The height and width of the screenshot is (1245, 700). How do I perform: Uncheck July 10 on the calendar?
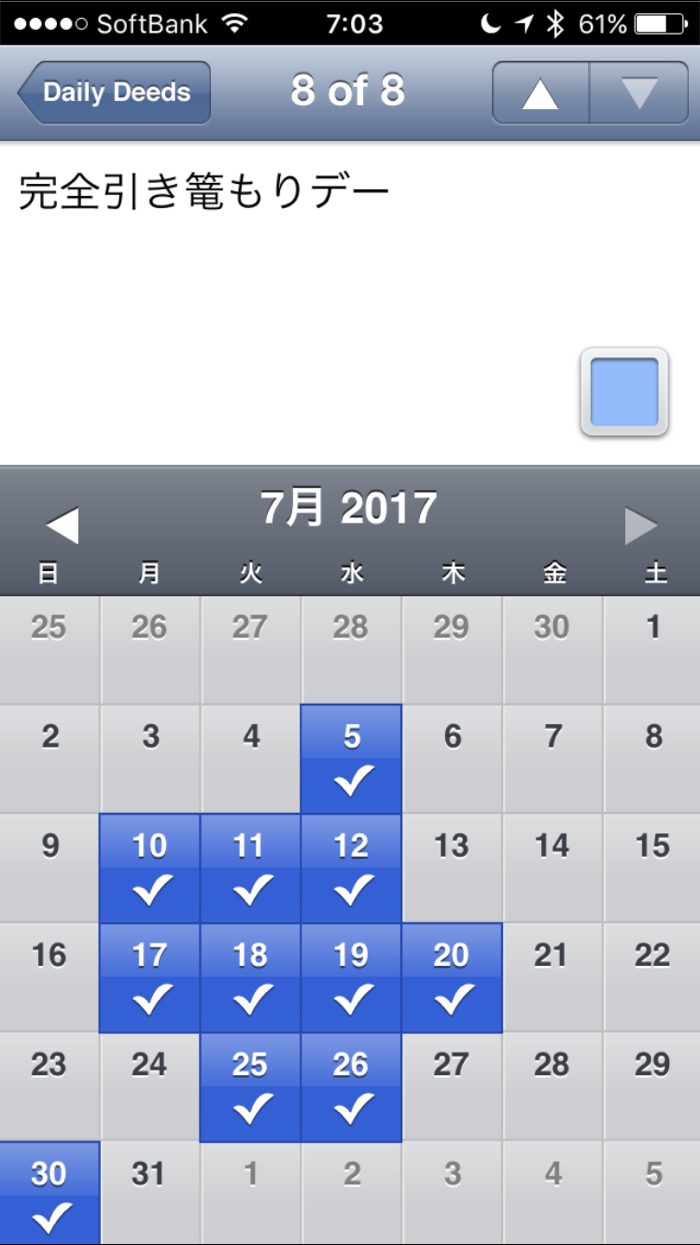pyautogui.click(x=150, y=867)
